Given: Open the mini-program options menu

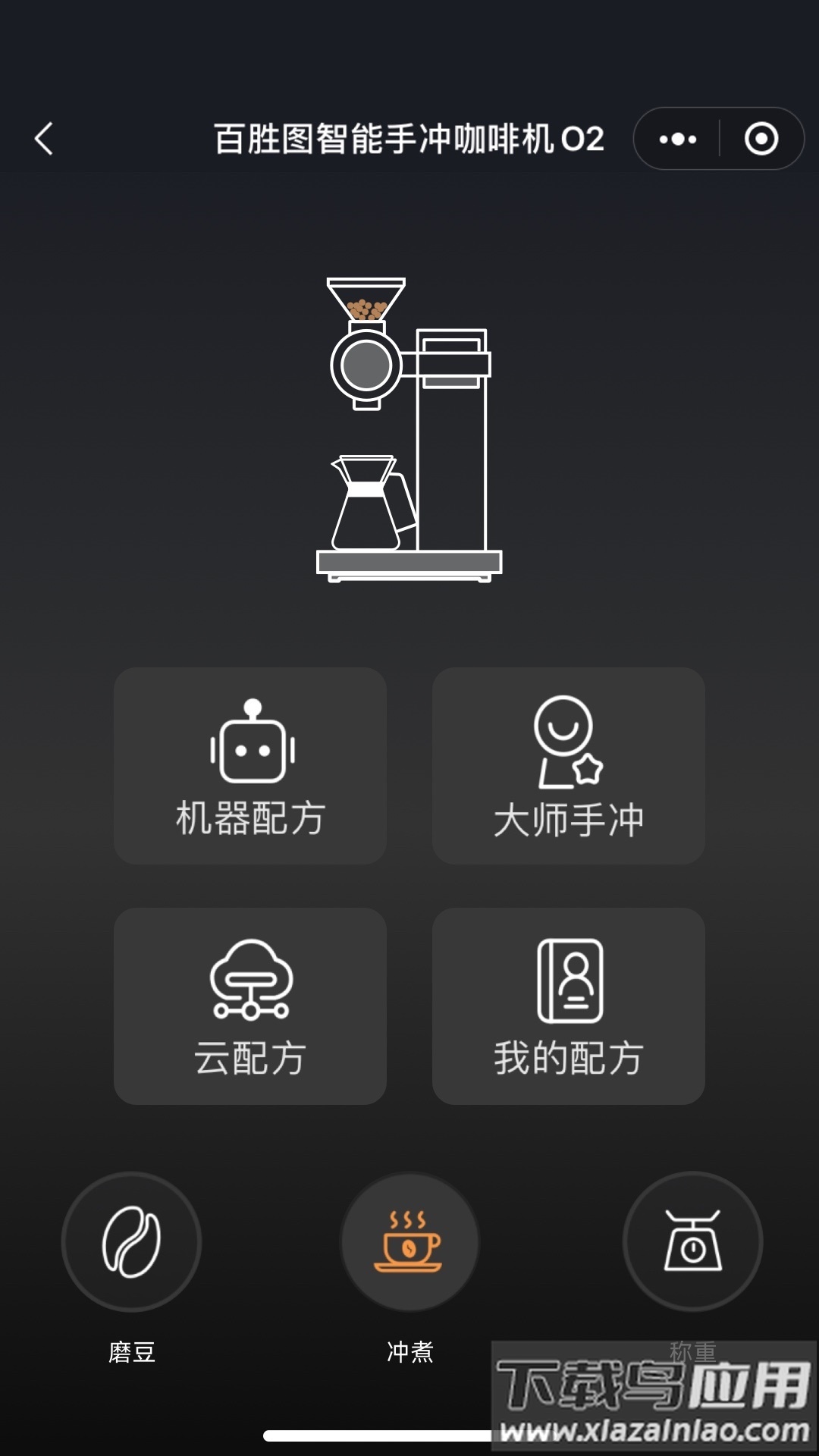Looking at the screenshot, I should [677, 138].
